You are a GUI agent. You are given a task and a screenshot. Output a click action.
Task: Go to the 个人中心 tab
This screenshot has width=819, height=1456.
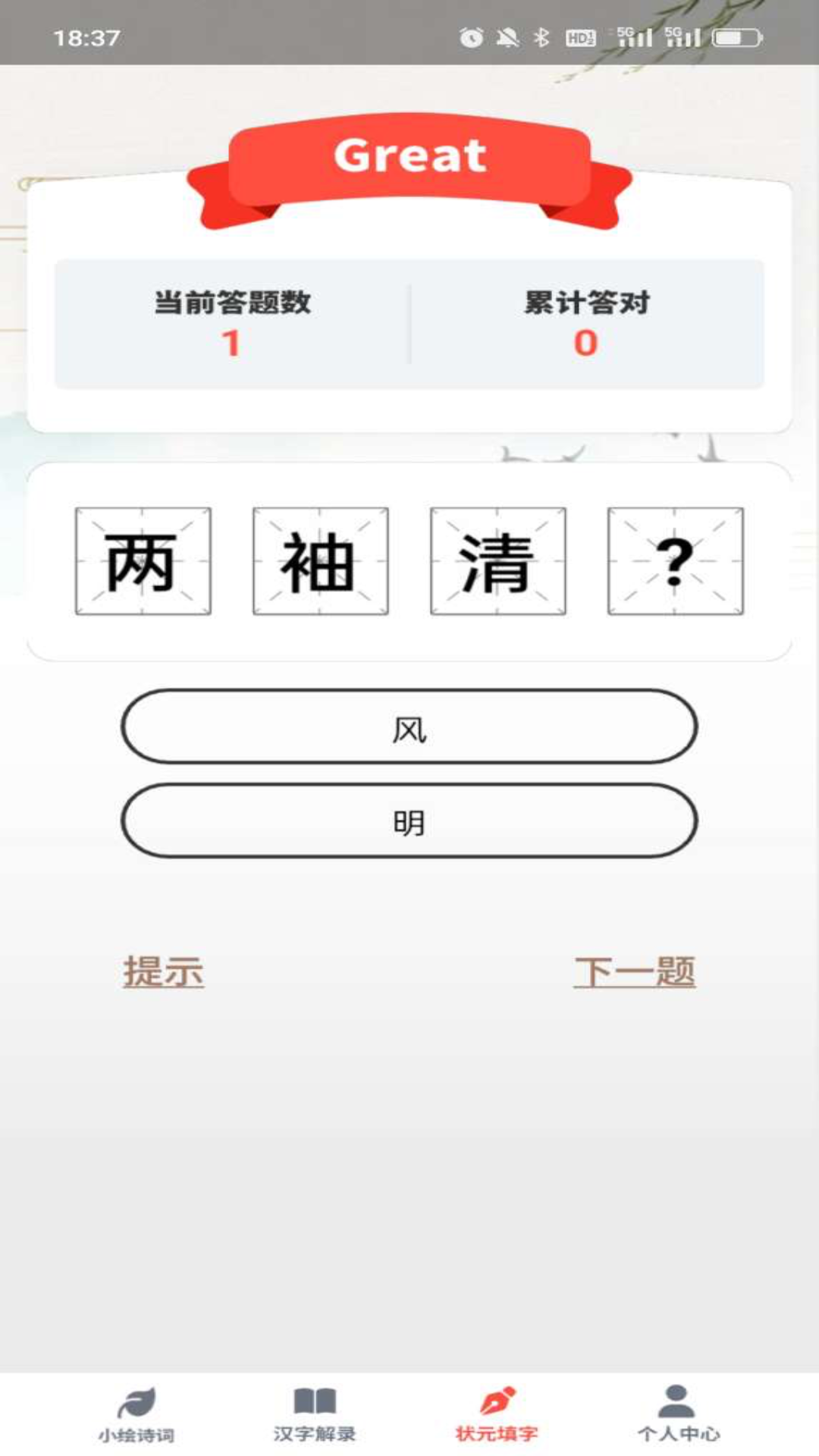click(x=678, y=1415)
